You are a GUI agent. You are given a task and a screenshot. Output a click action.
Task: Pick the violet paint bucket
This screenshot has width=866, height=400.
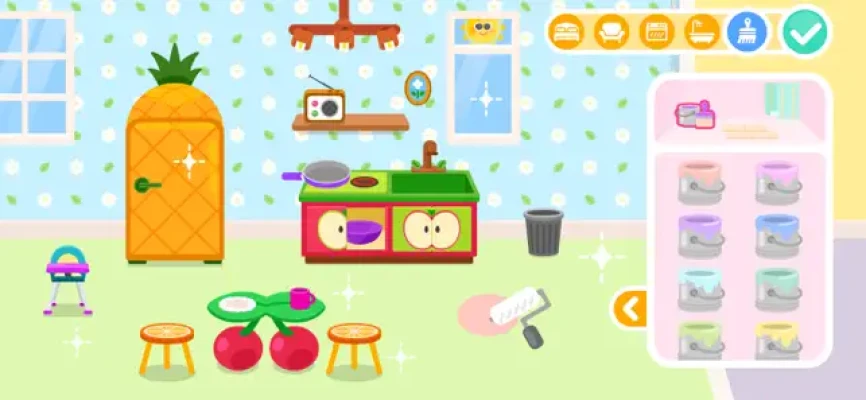pyautogui.click(x=700, y=235)
